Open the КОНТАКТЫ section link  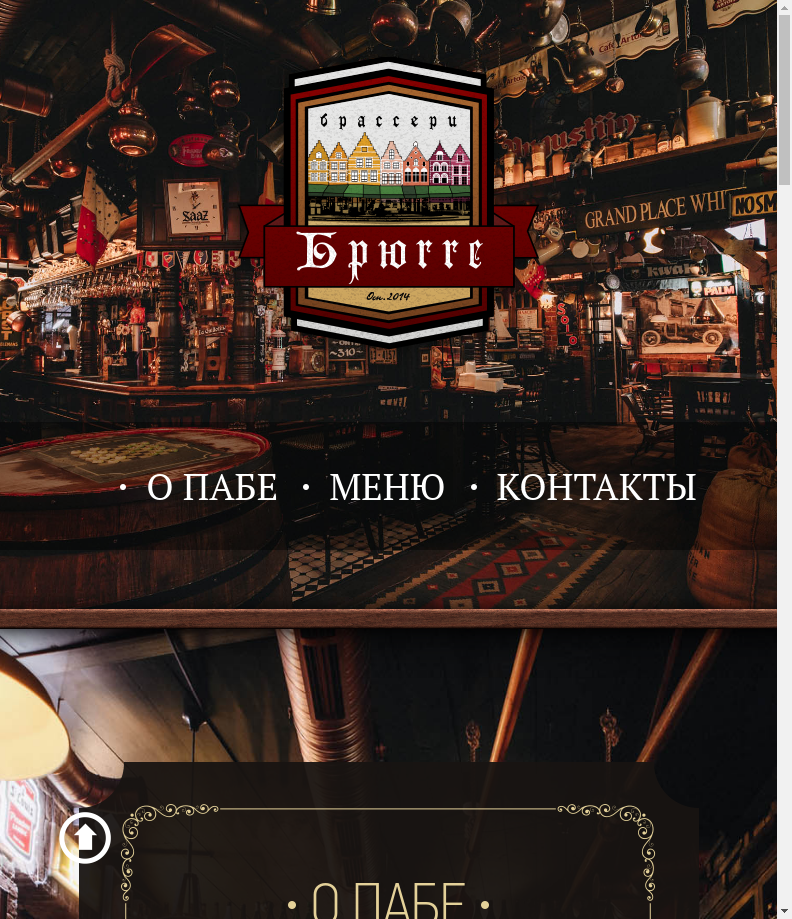[595, 487]
